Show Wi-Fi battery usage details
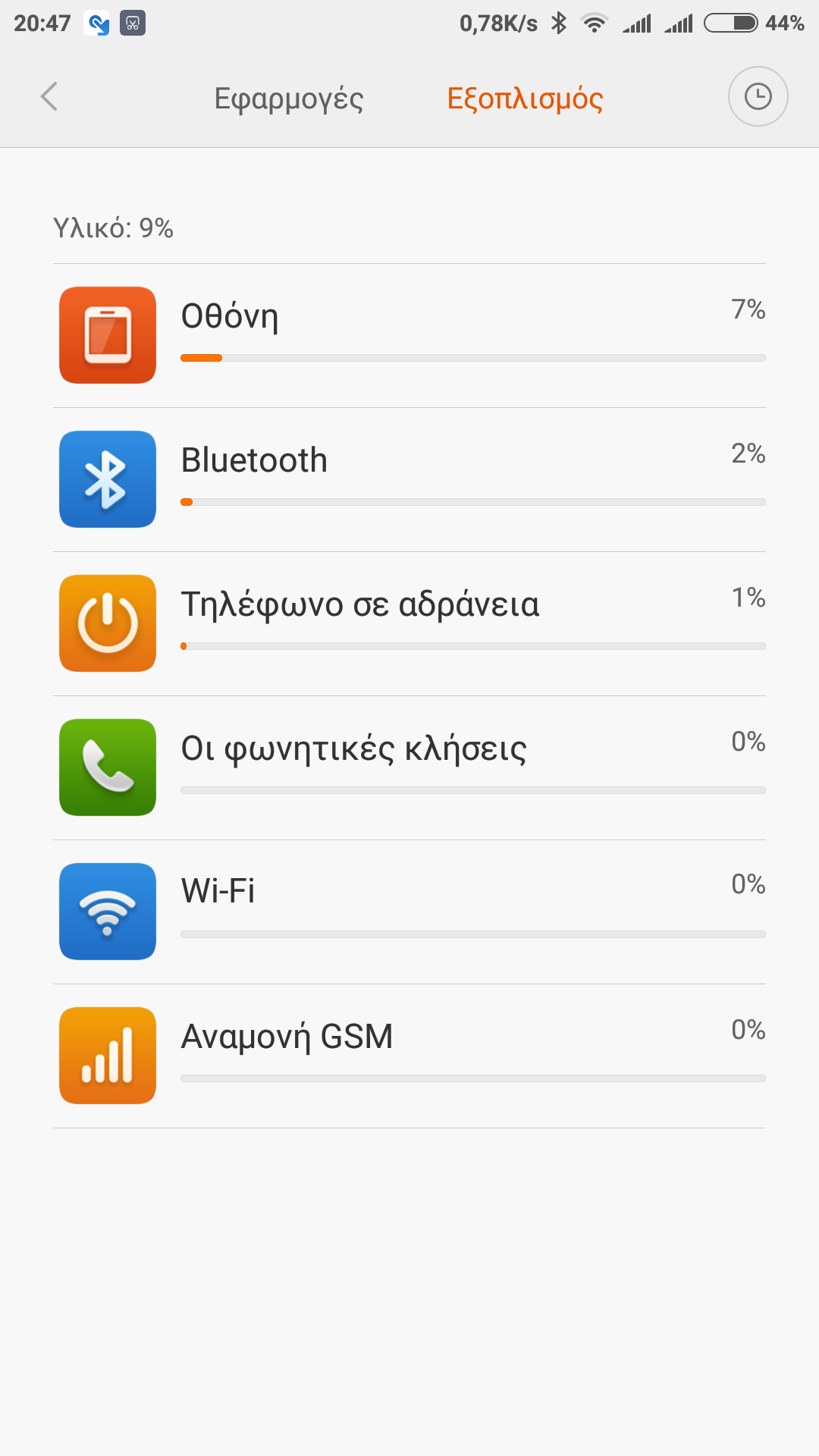This screenshot has height=1456, width=819. coord(409,912)
